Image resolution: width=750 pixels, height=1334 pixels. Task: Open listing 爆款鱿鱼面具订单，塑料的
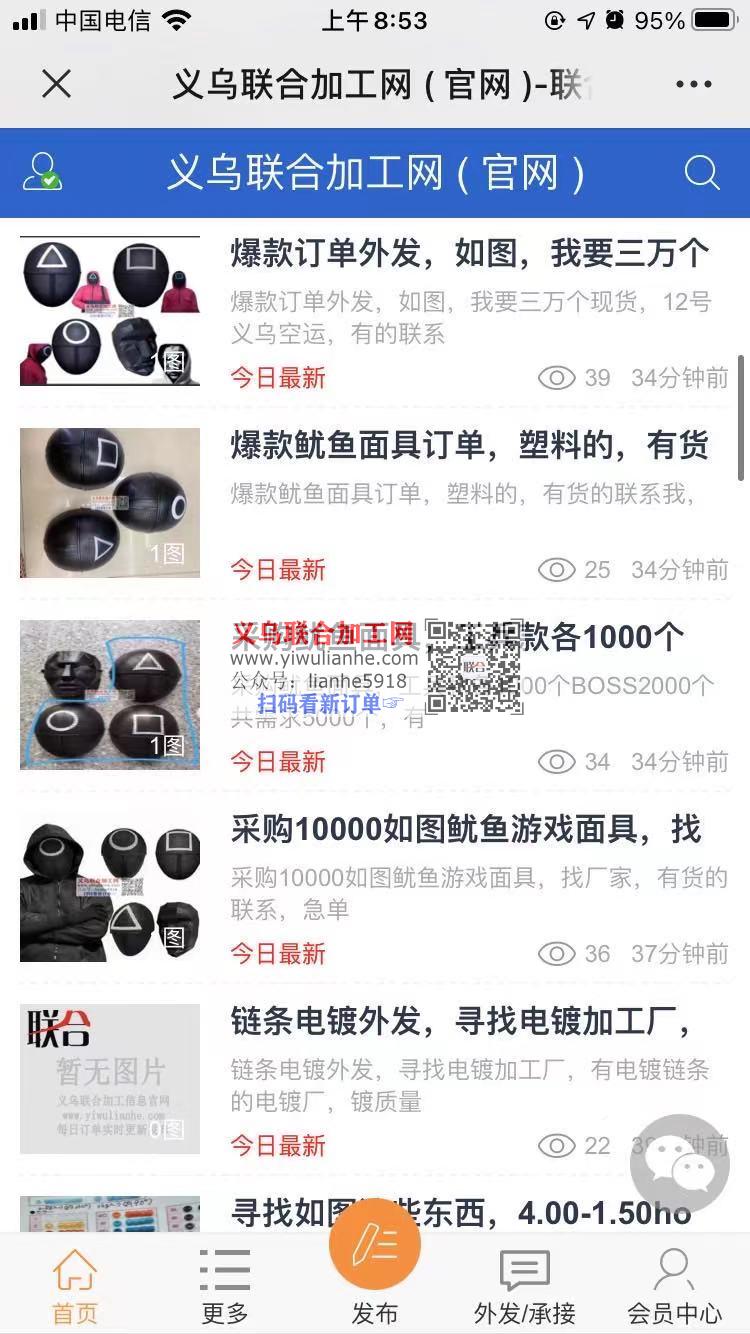469,446
